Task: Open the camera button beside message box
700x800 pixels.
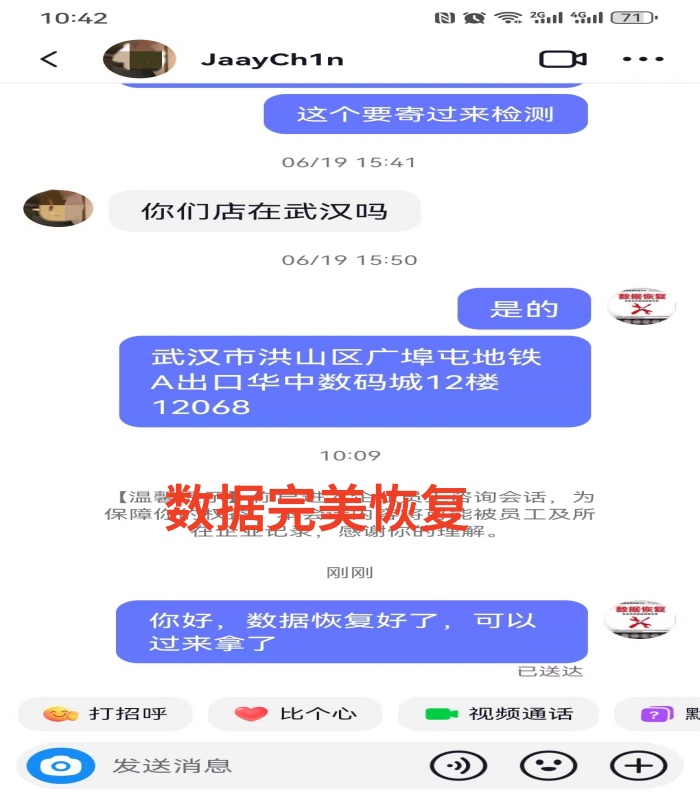Action: pos(60,767)
